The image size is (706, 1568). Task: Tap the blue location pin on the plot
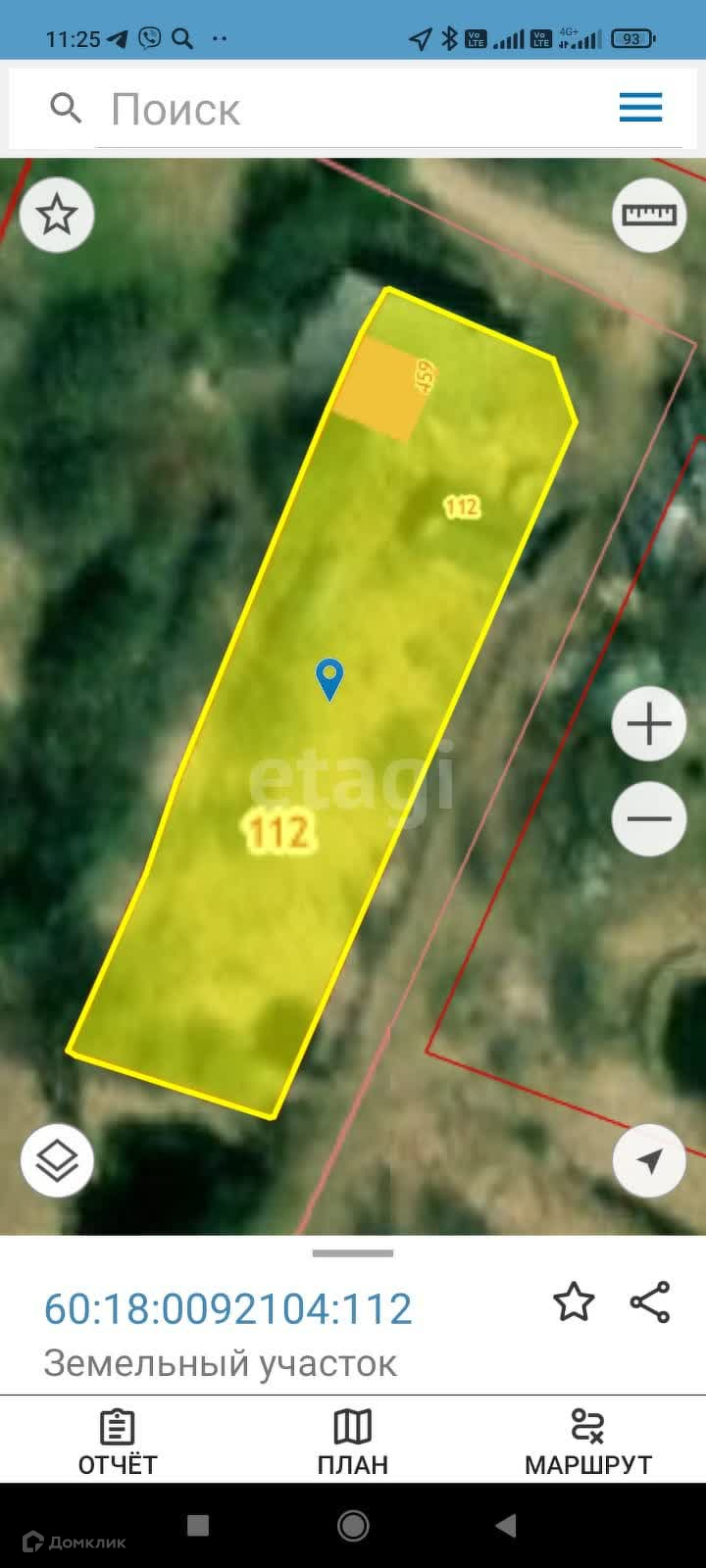pos(329,677)
